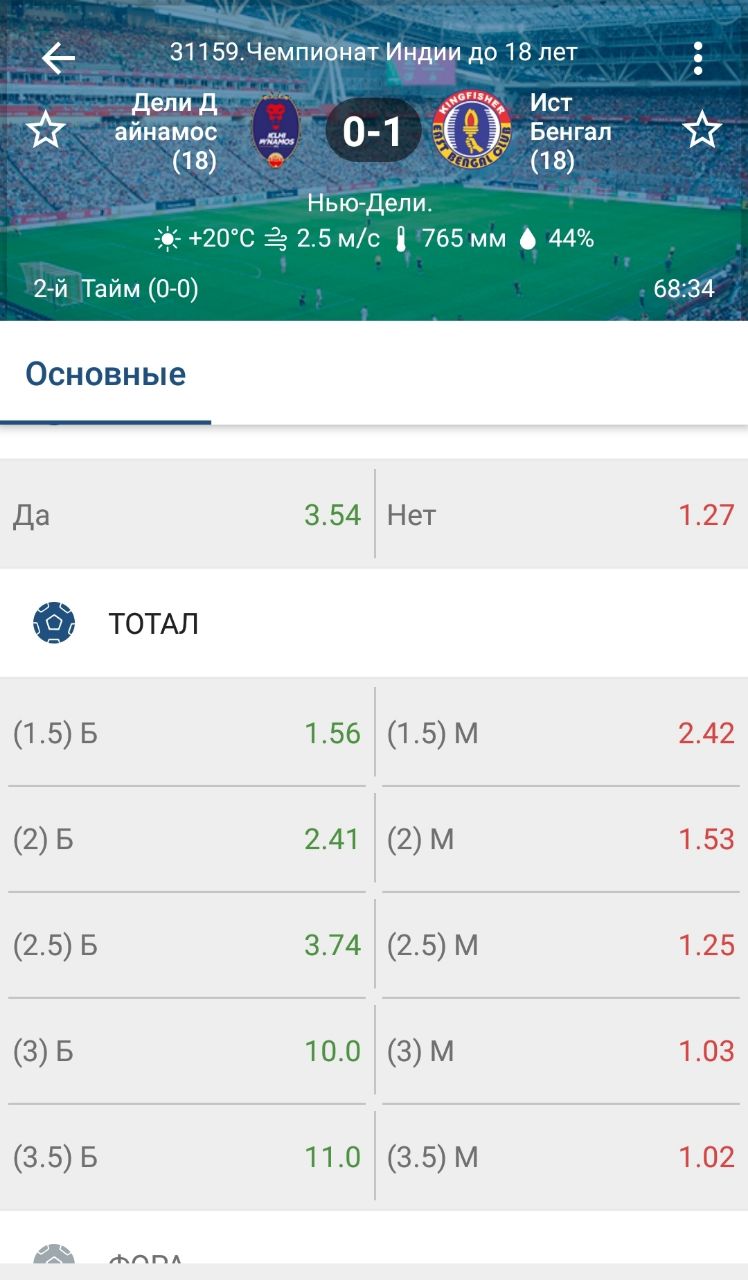Pick total (1.5) Б at 1.56
748x1280 pixels.
click(187, 733)
